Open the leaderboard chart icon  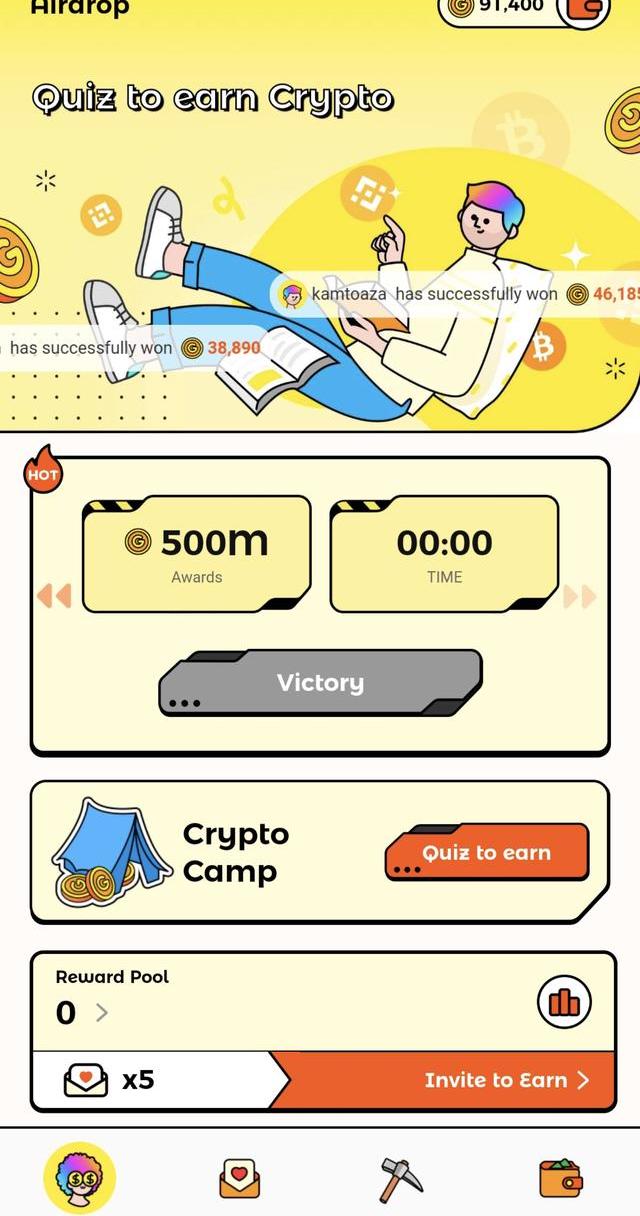tap(564, 1002)
